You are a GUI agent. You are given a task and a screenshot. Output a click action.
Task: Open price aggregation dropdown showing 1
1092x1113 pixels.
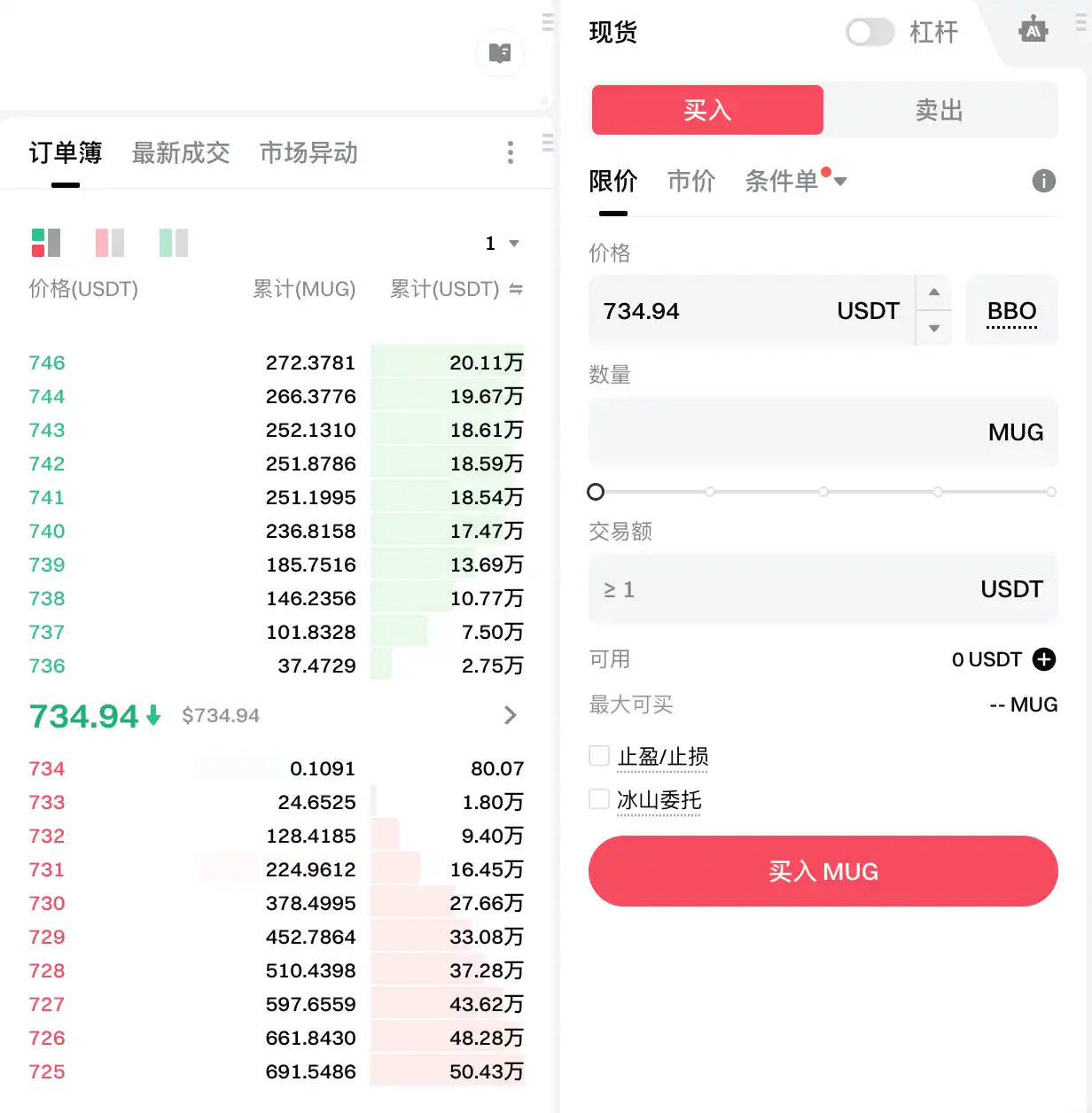click(x=502, y=243)
